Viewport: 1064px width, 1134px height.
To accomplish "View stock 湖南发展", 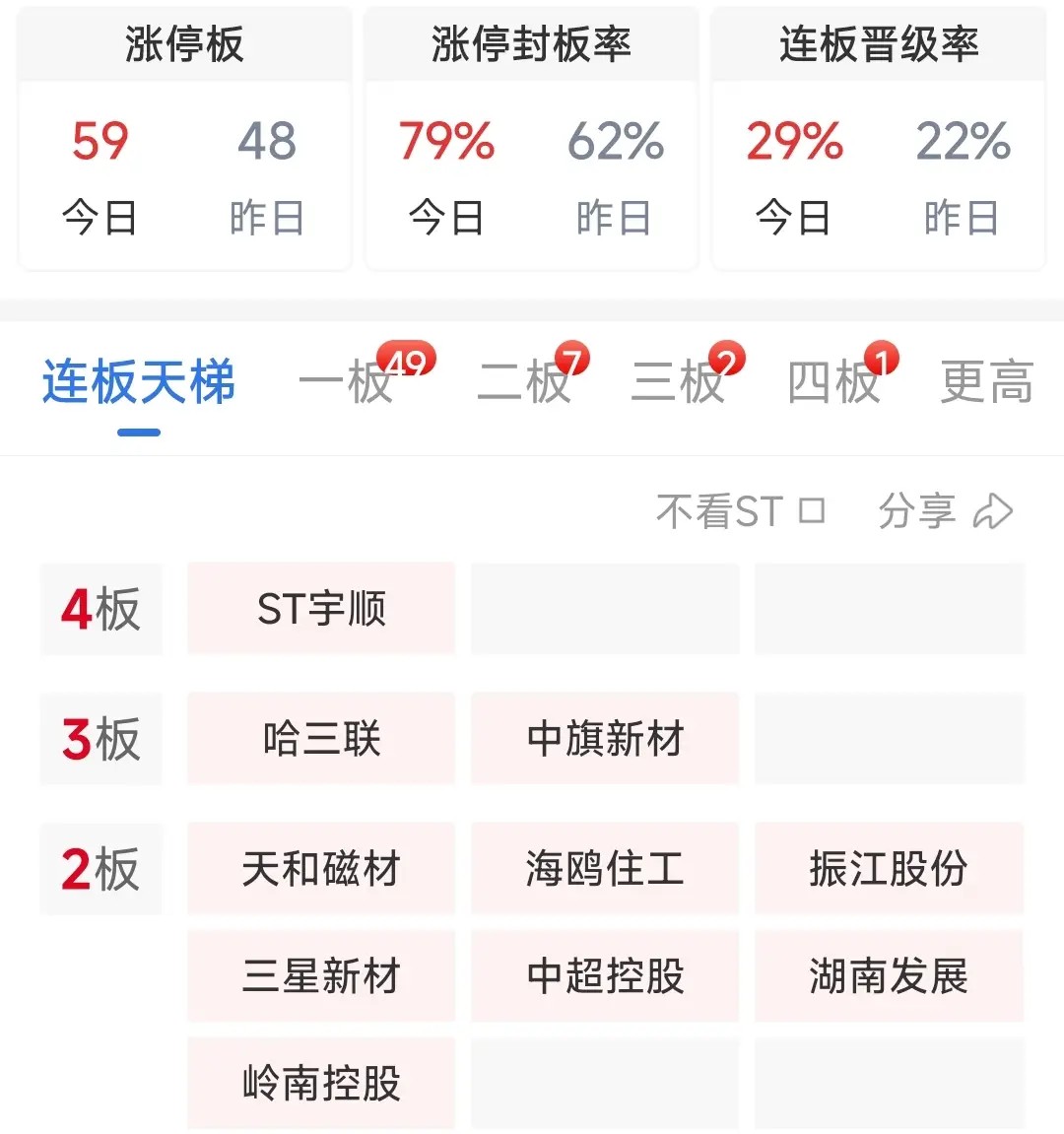I will click(889, 976).
